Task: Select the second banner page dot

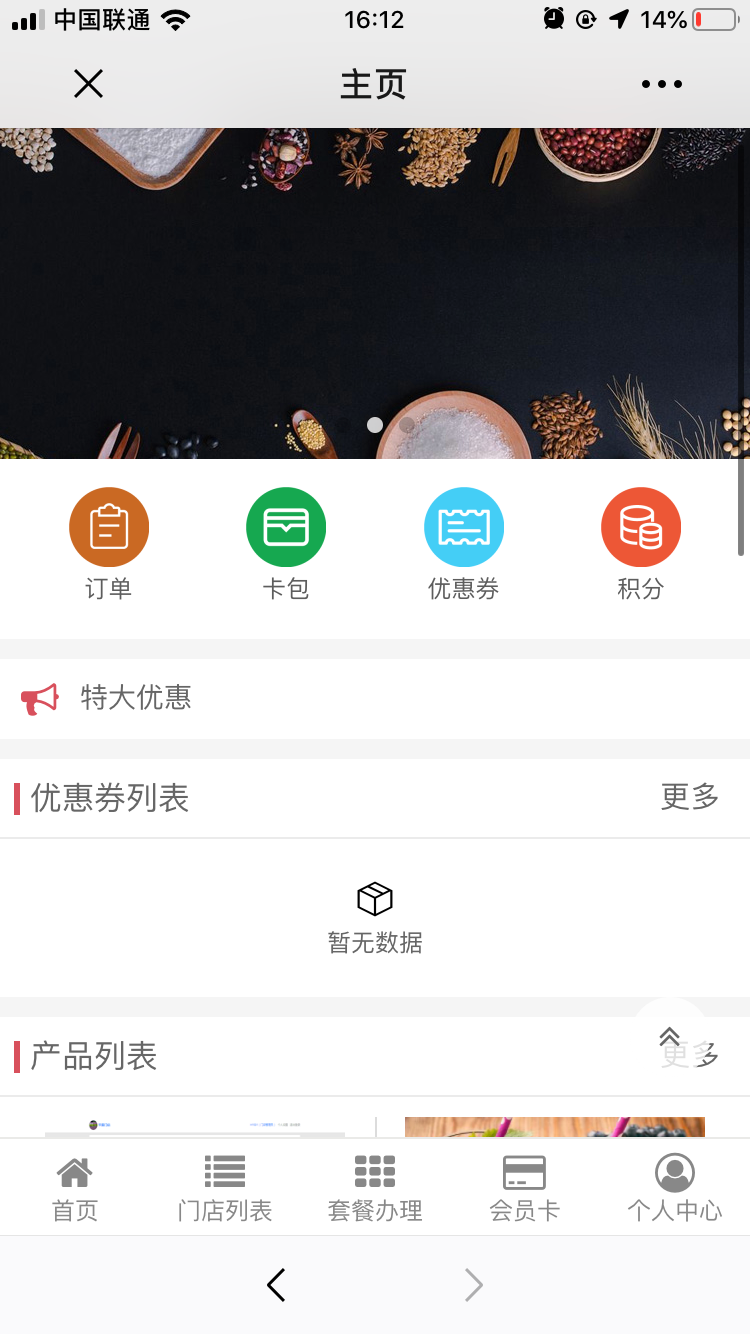Action: pos(407,425)
